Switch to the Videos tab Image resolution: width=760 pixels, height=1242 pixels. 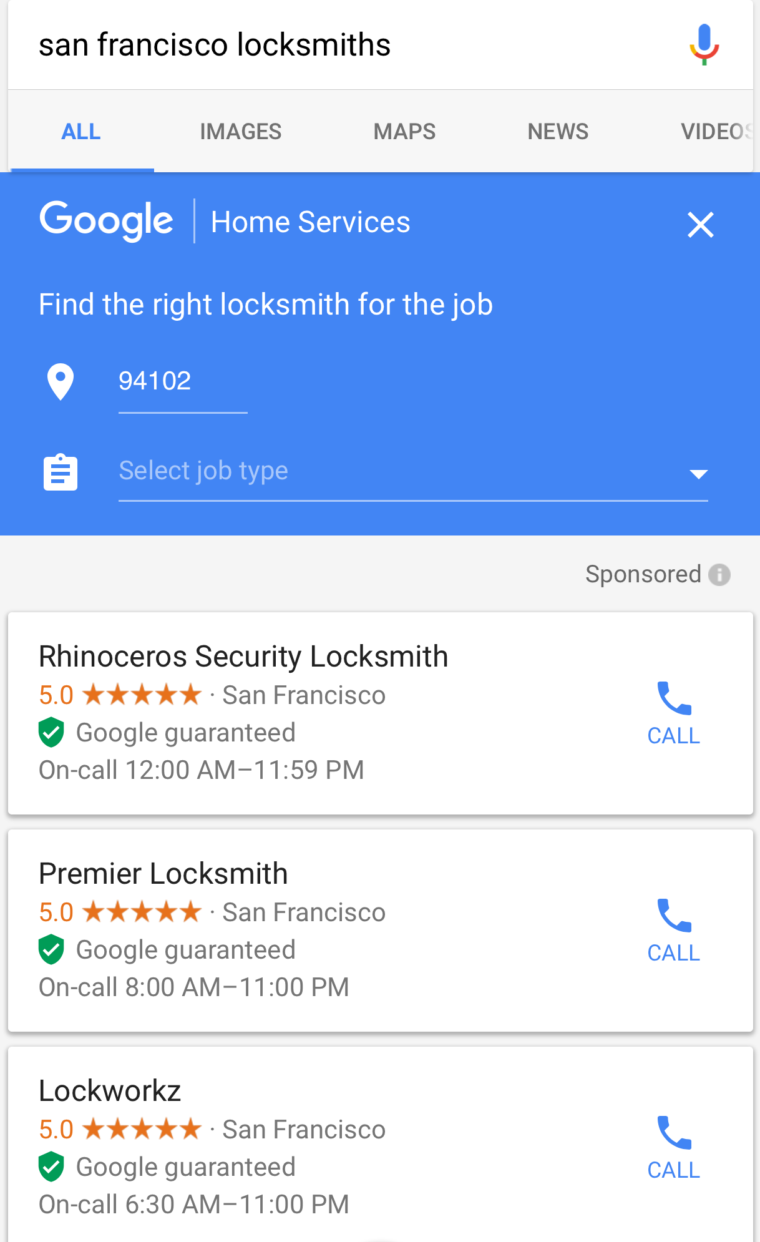(x=715, y=132)
